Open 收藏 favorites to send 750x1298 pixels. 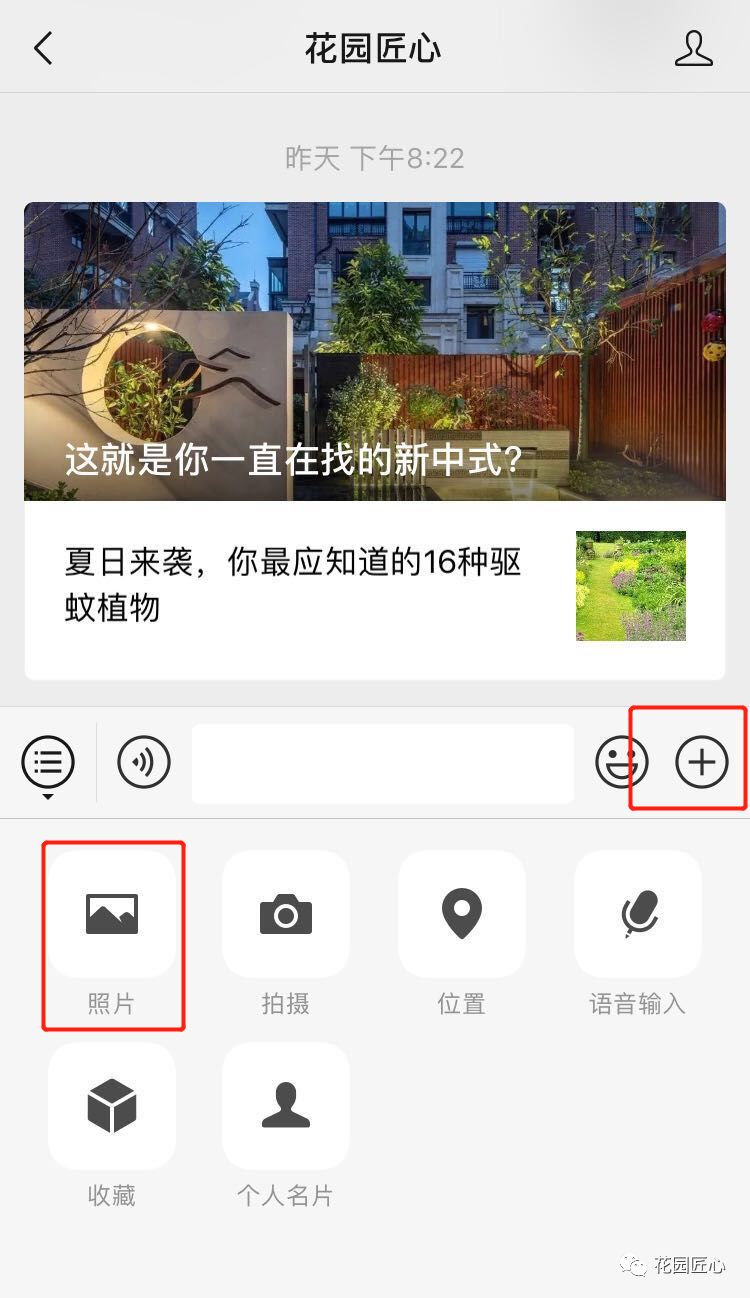tap(112, 1106)
